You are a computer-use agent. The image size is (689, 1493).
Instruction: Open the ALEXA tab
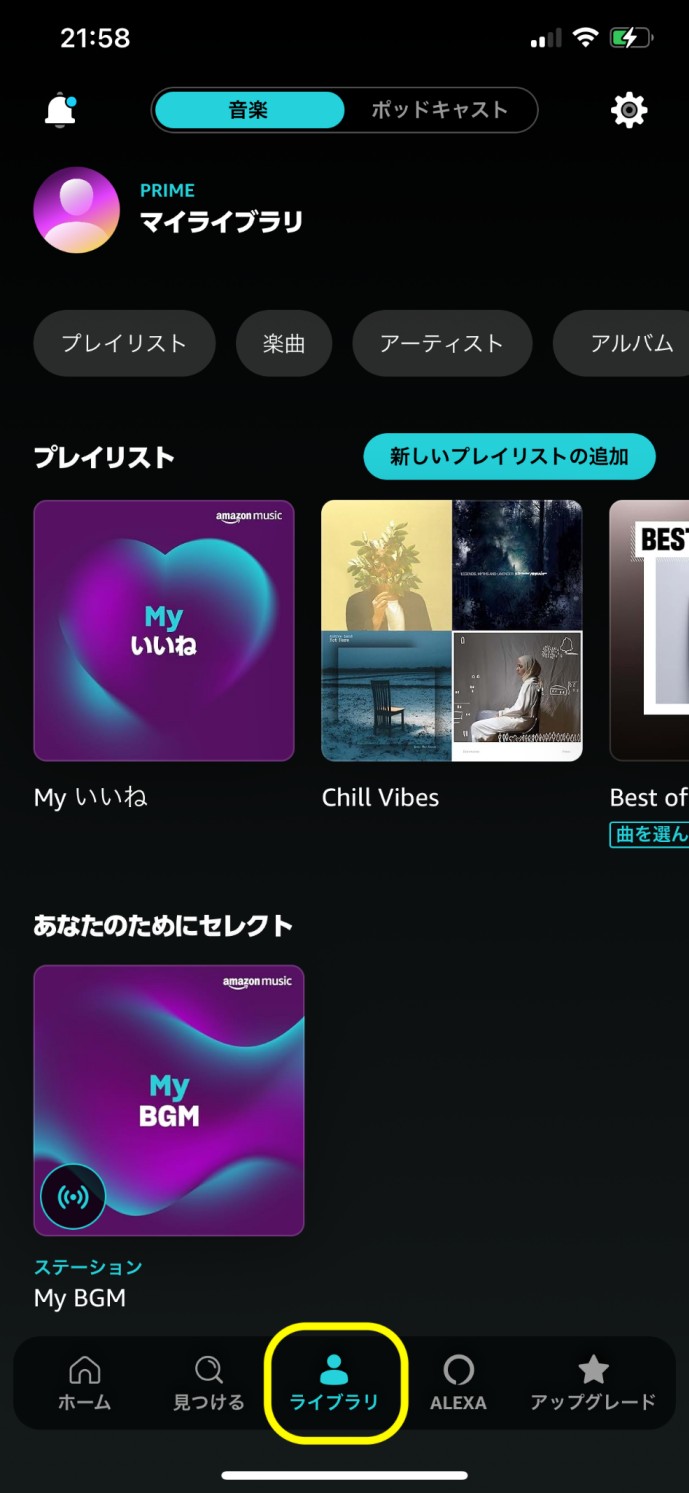pyautogui.click(x=458, y=1384)
